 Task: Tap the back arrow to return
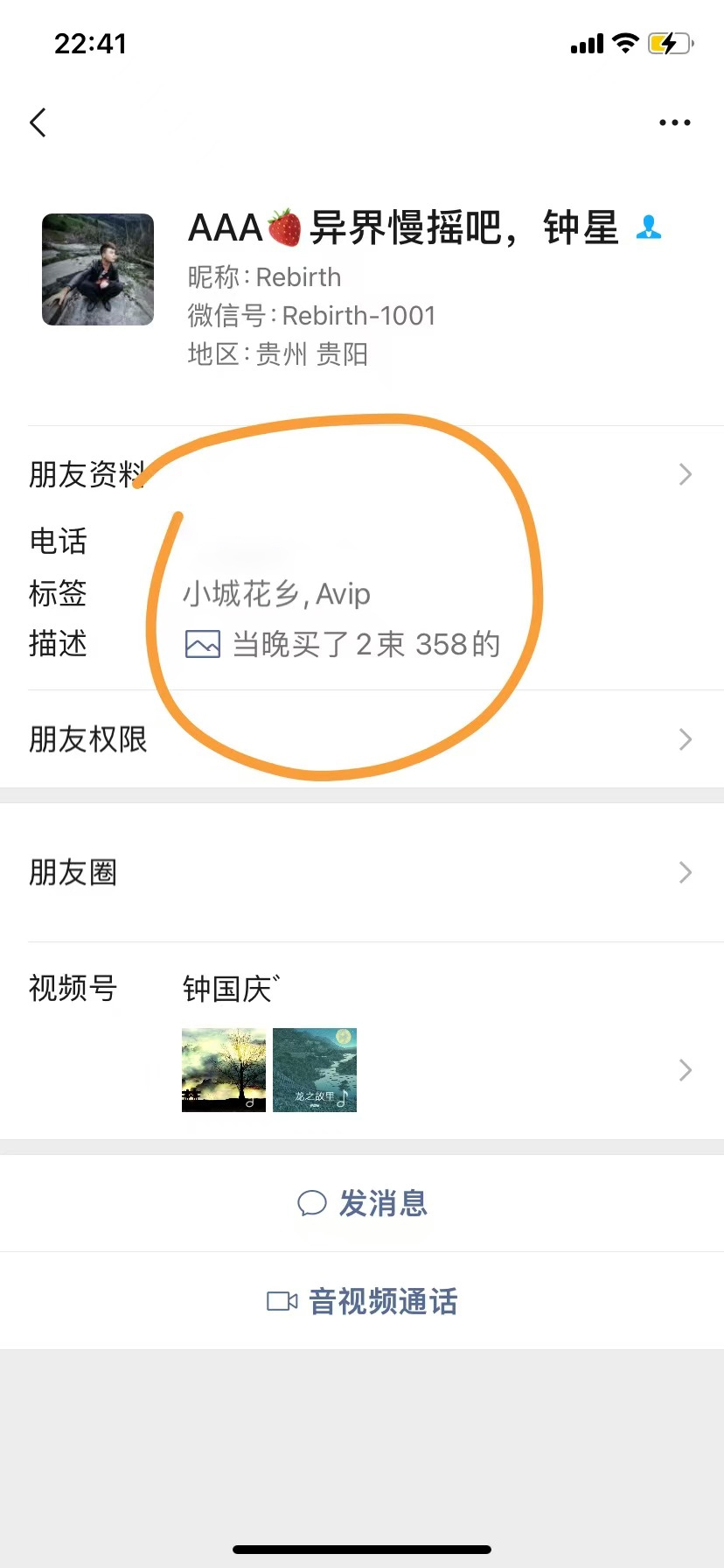pos(38,122)
